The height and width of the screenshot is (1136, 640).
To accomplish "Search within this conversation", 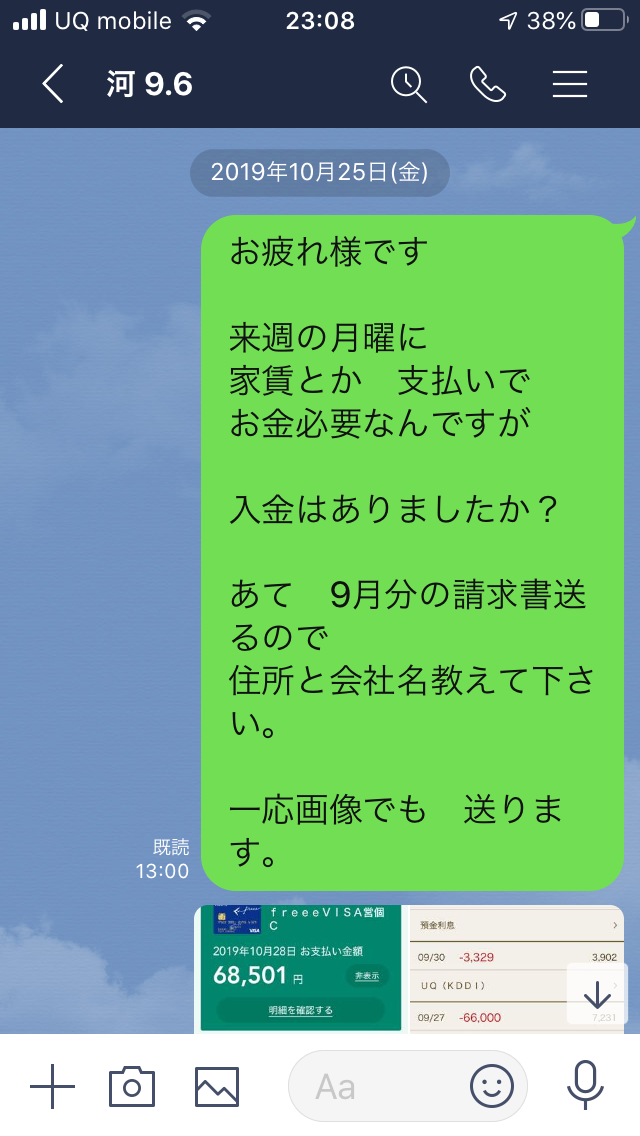I will coord(408,84).
